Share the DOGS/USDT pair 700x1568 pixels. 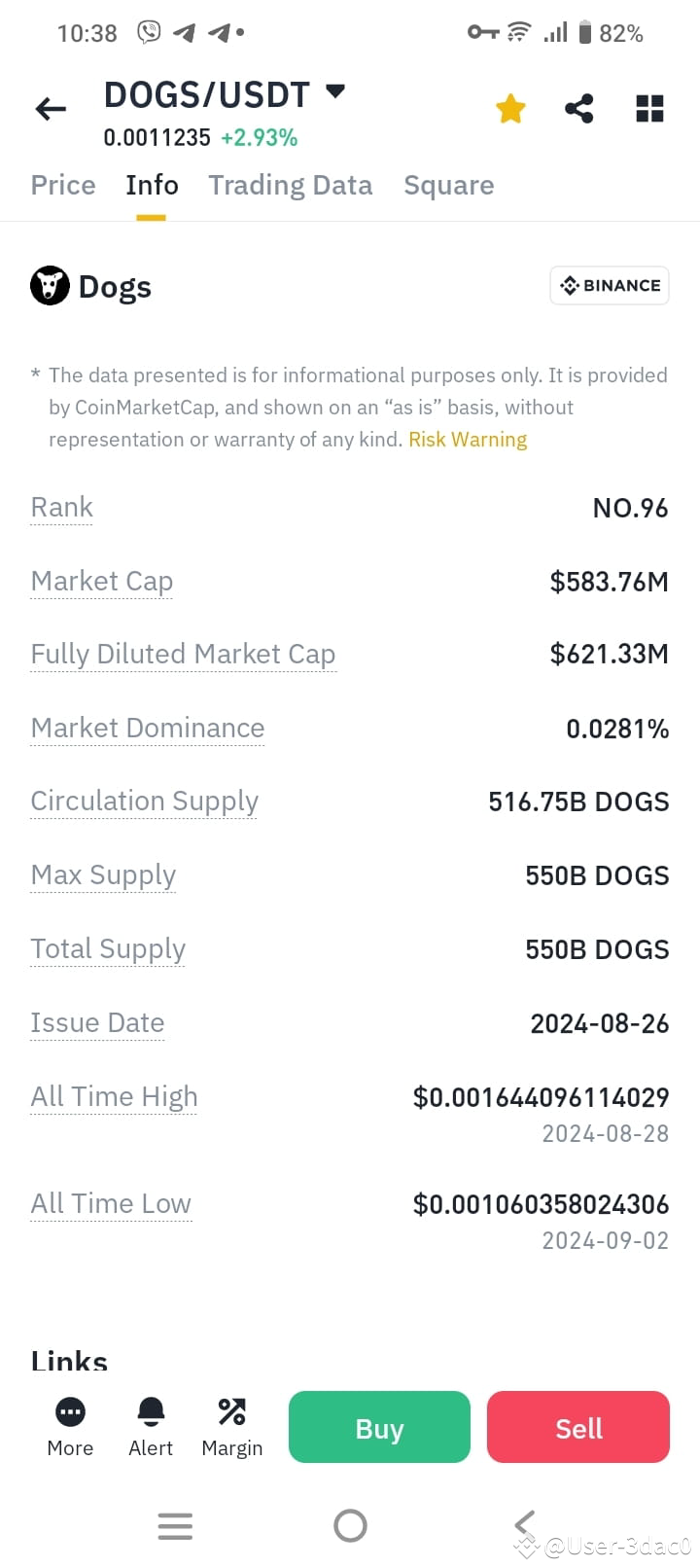click(579, 109)
